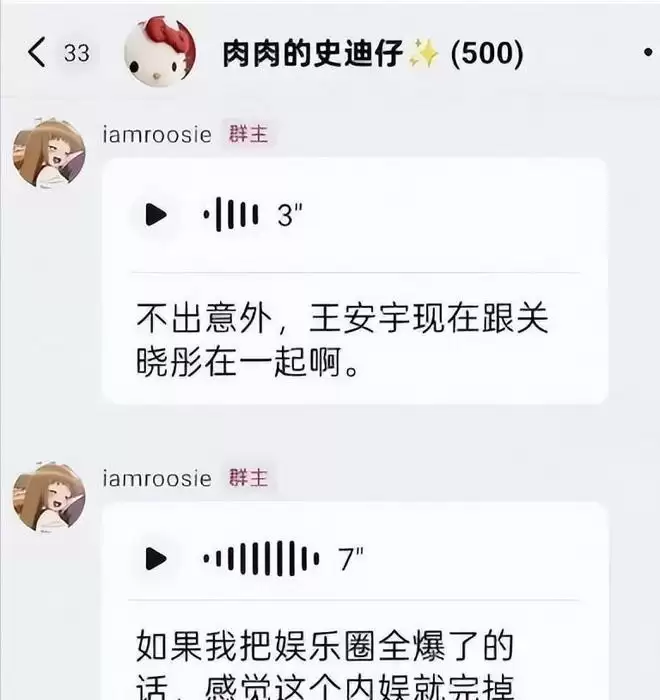Open iamroosie's avatar on the second message

(48, 496)
